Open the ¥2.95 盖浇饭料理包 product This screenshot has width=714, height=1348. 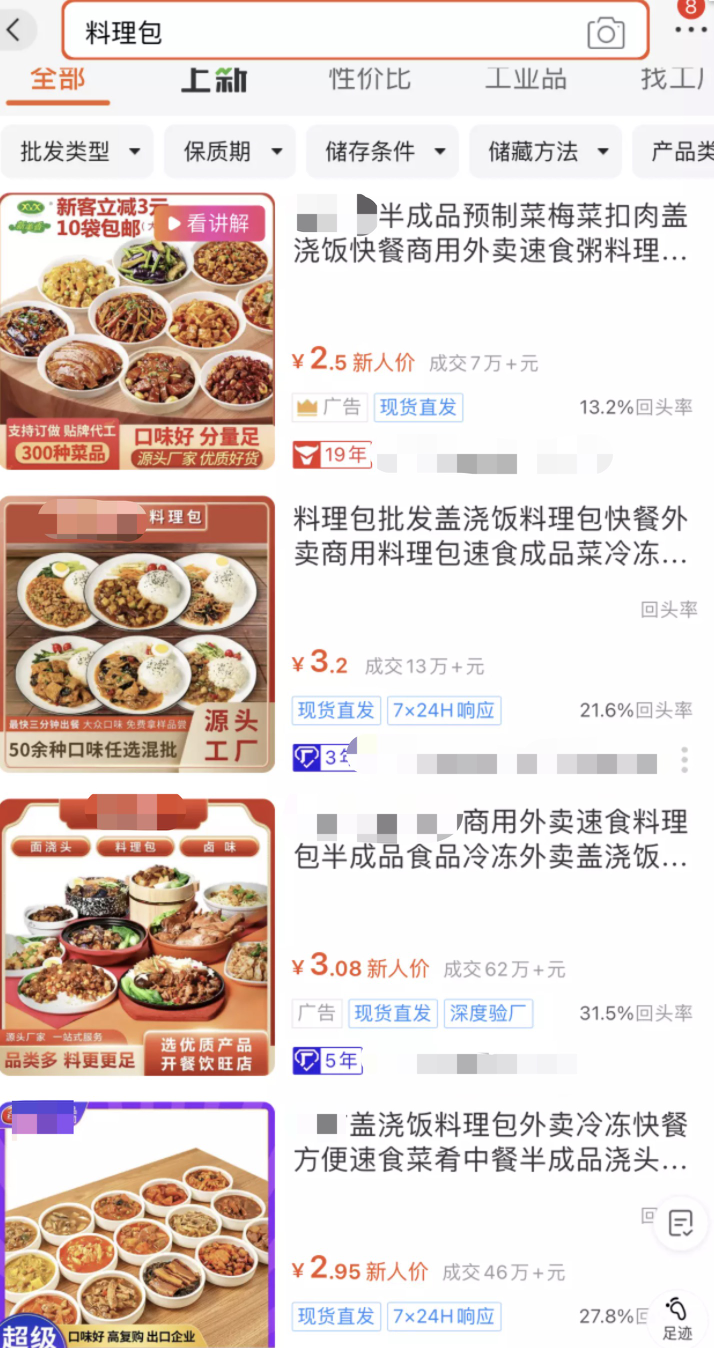pos(490,1141)
